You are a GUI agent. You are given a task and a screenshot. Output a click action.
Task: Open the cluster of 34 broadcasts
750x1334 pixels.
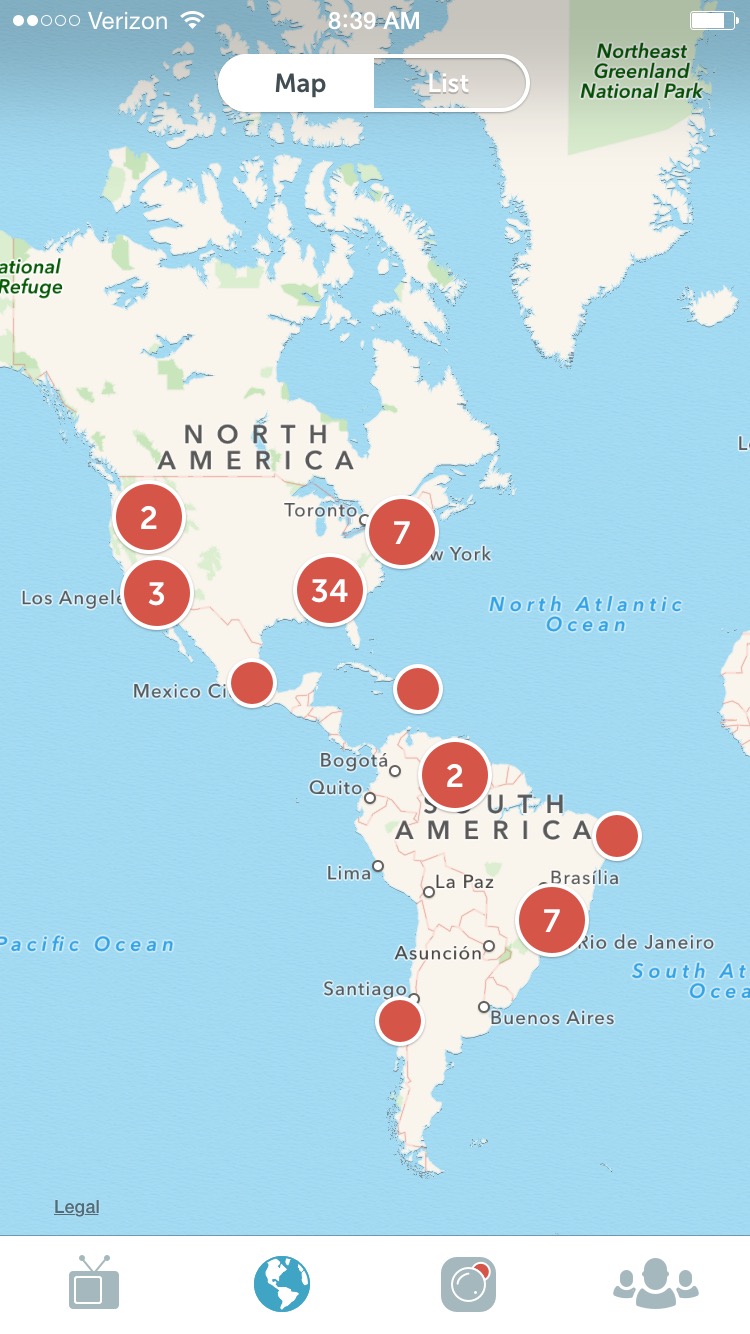(329, 591)
